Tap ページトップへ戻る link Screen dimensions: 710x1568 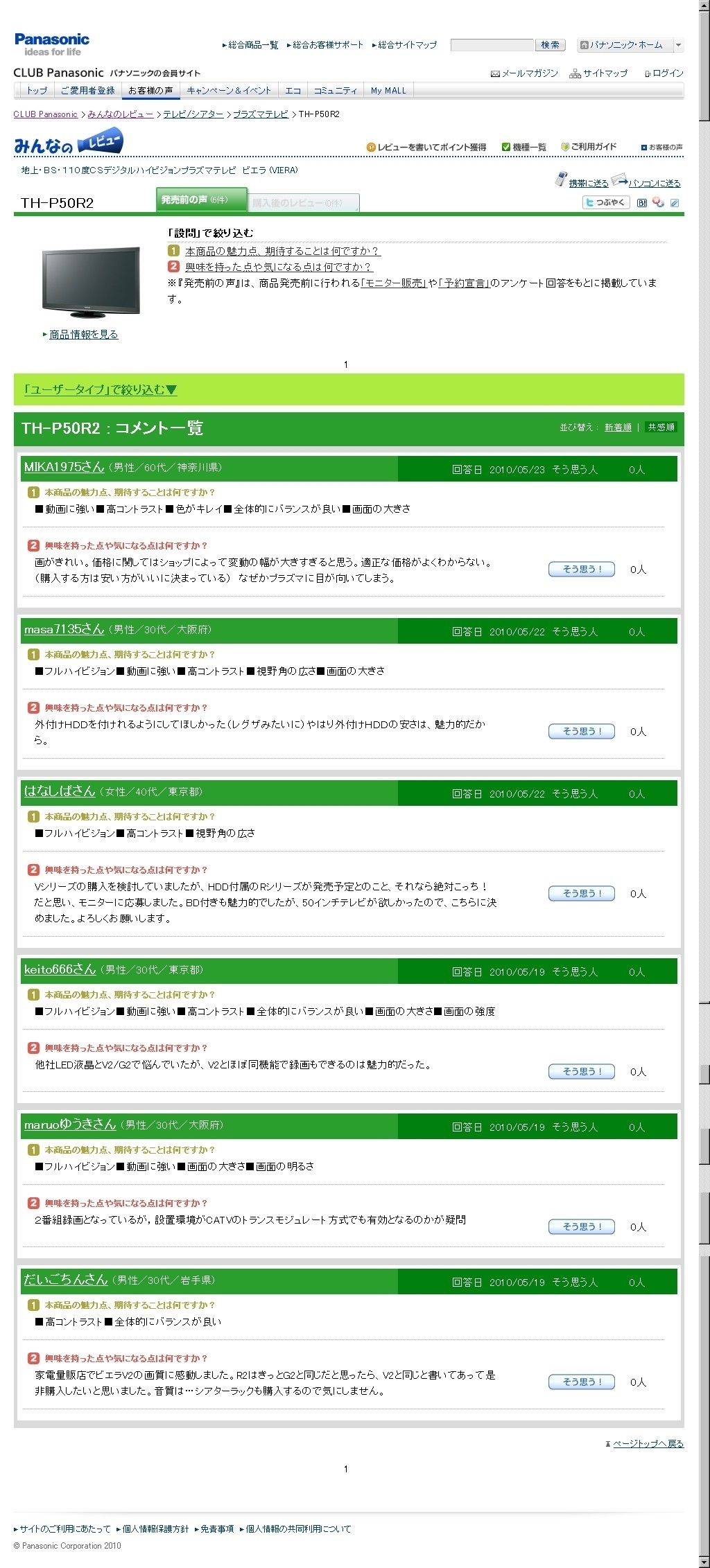pyautogui.click(x=648, y=1444)
